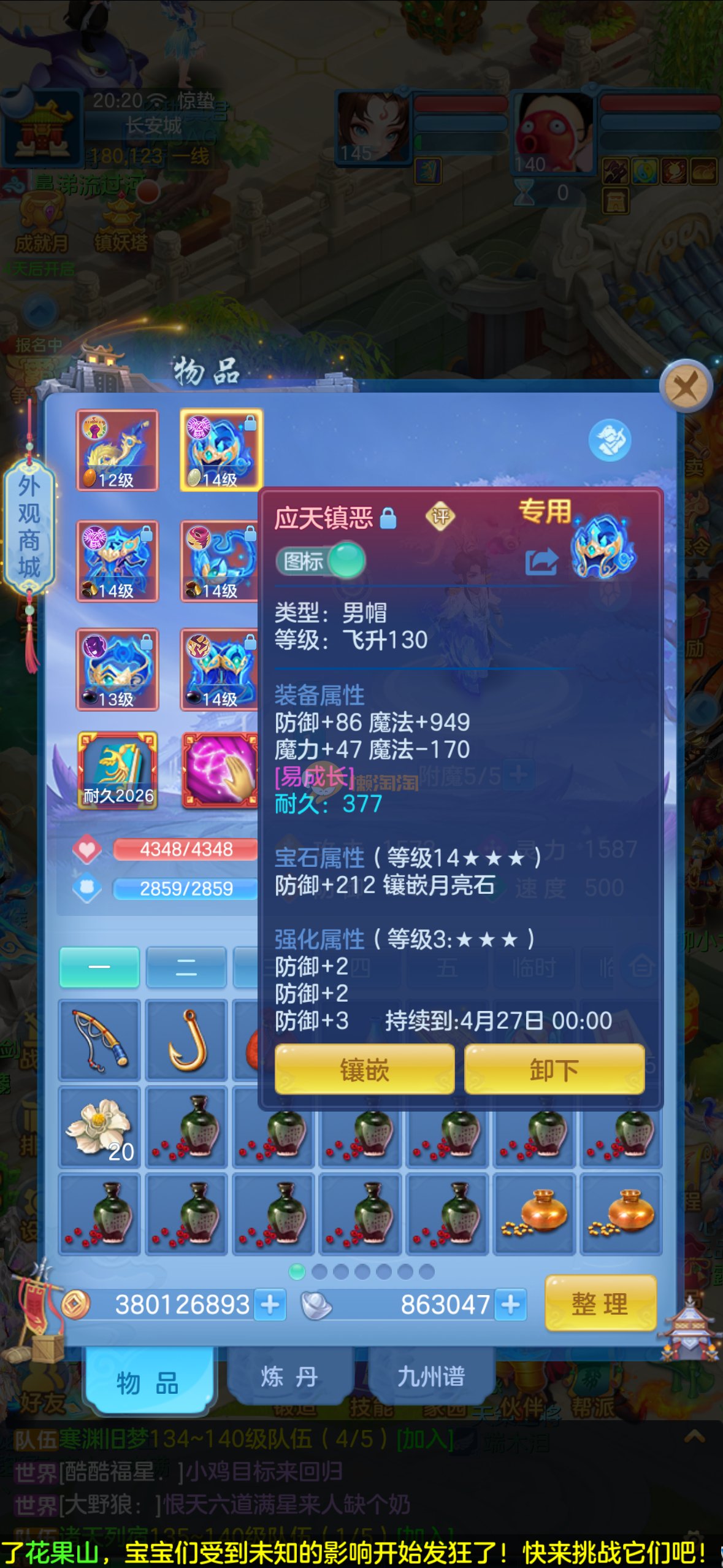Select the fishing hook item
Image resolution: width=723 pixels, height=1568 pixels.
(187, 1040)
